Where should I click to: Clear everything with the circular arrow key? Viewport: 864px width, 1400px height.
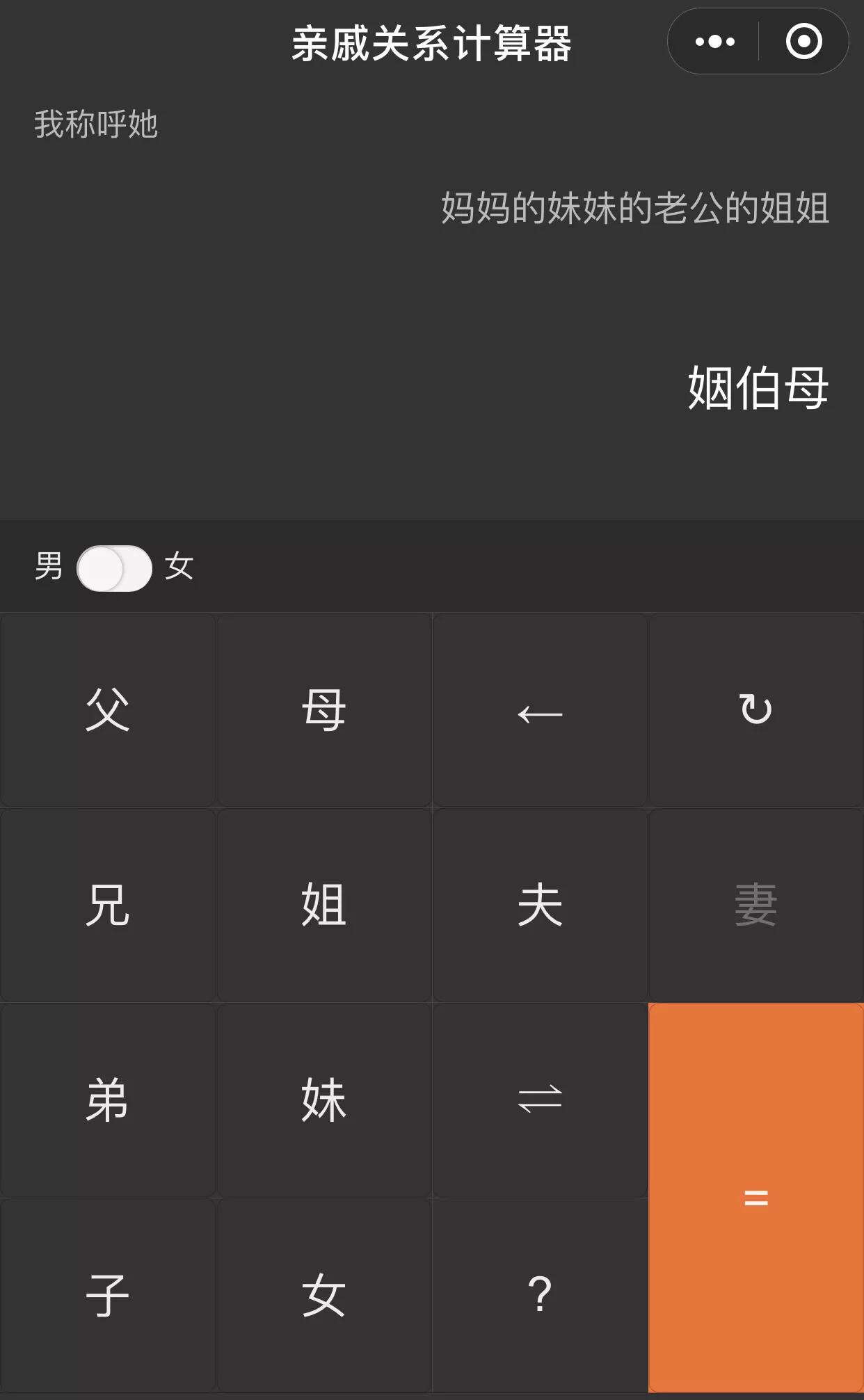tap(756, 710)
